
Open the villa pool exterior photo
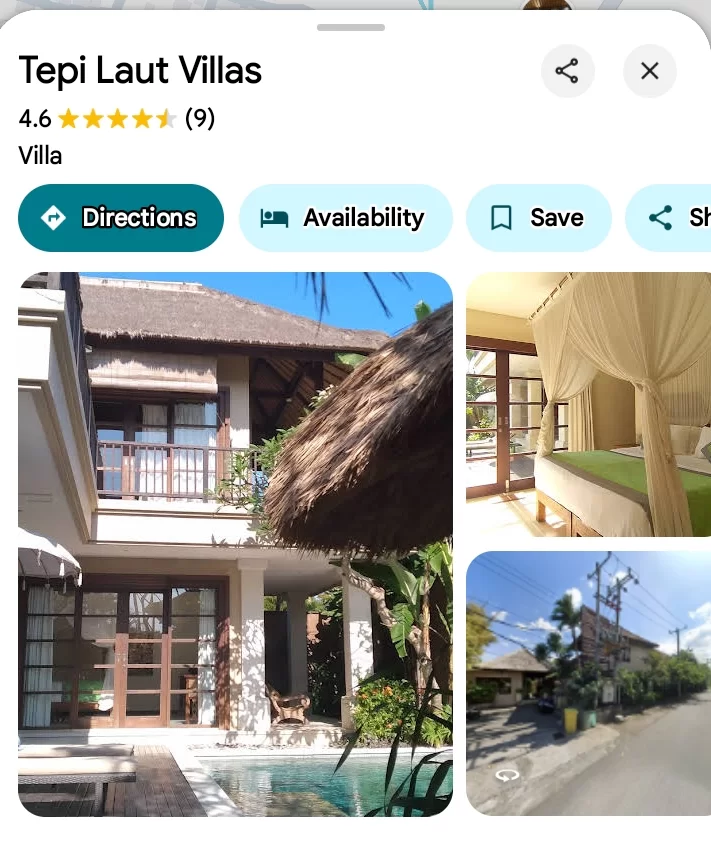point(235,544)
